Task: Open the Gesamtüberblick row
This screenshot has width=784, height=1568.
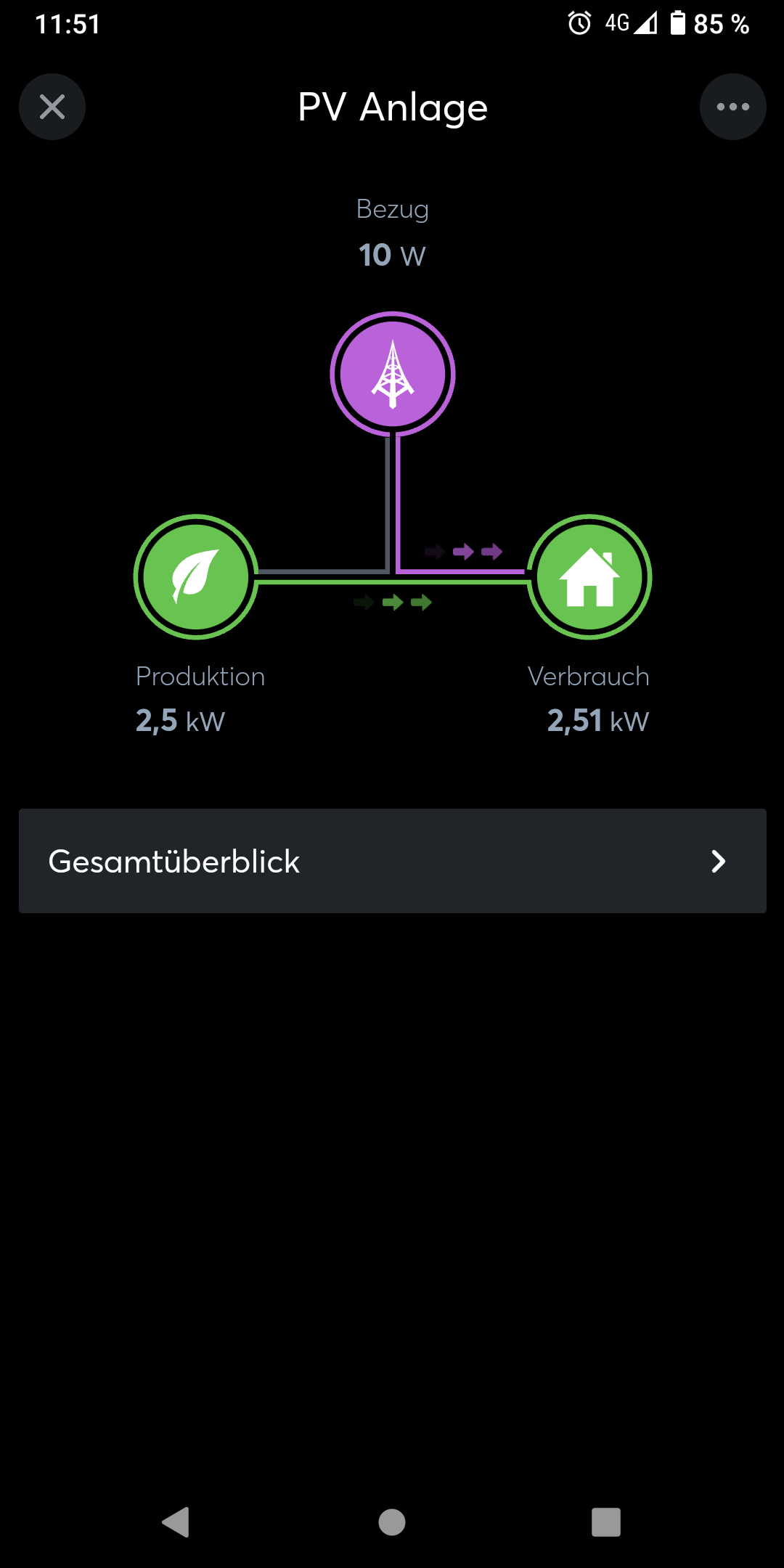Action: pyautogui.click(x=392, y=861)
